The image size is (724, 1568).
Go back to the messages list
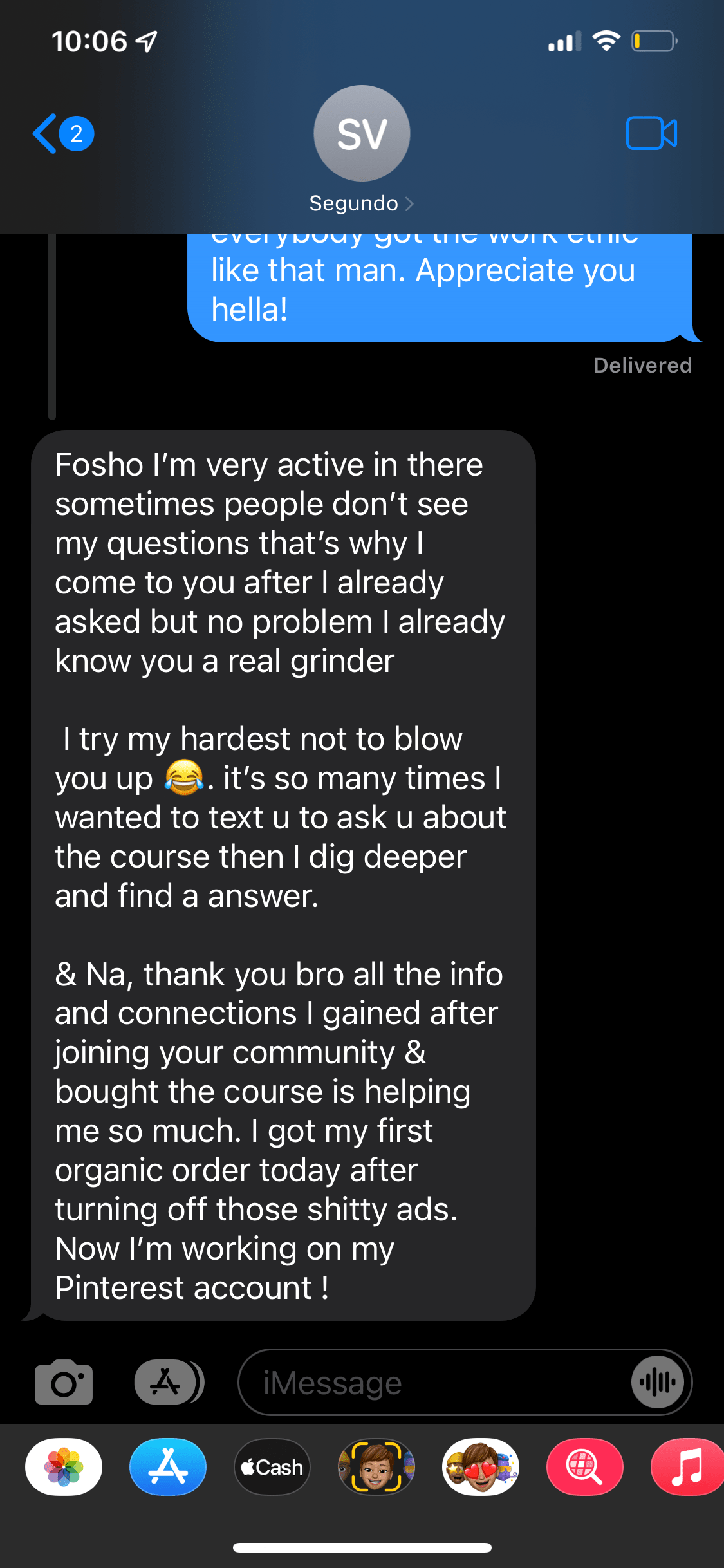(62, 134)
